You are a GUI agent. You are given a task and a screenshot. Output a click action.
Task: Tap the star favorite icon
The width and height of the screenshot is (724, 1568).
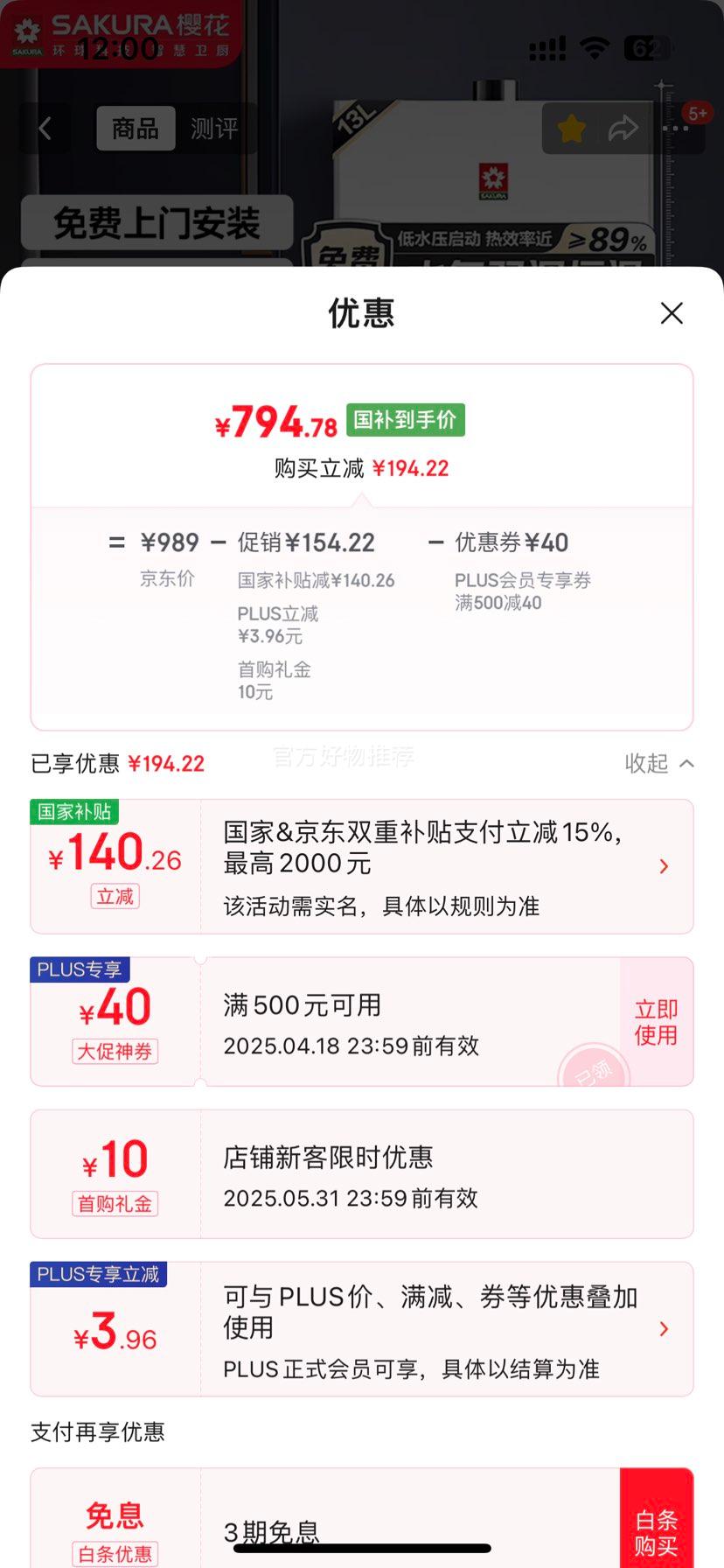pos(570,127)
